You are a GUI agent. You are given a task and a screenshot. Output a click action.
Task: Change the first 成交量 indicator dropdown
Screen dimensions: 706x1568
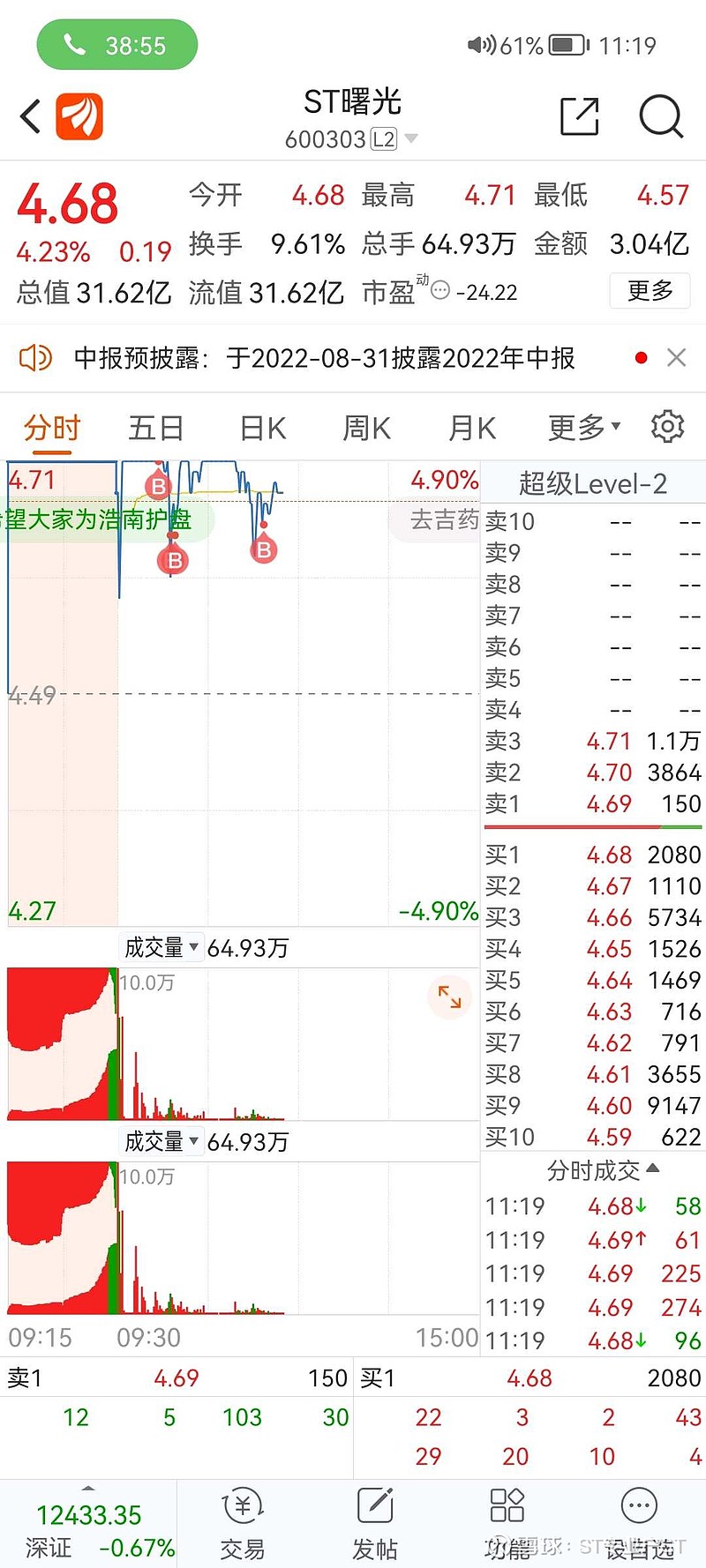(x=162, y=947)
